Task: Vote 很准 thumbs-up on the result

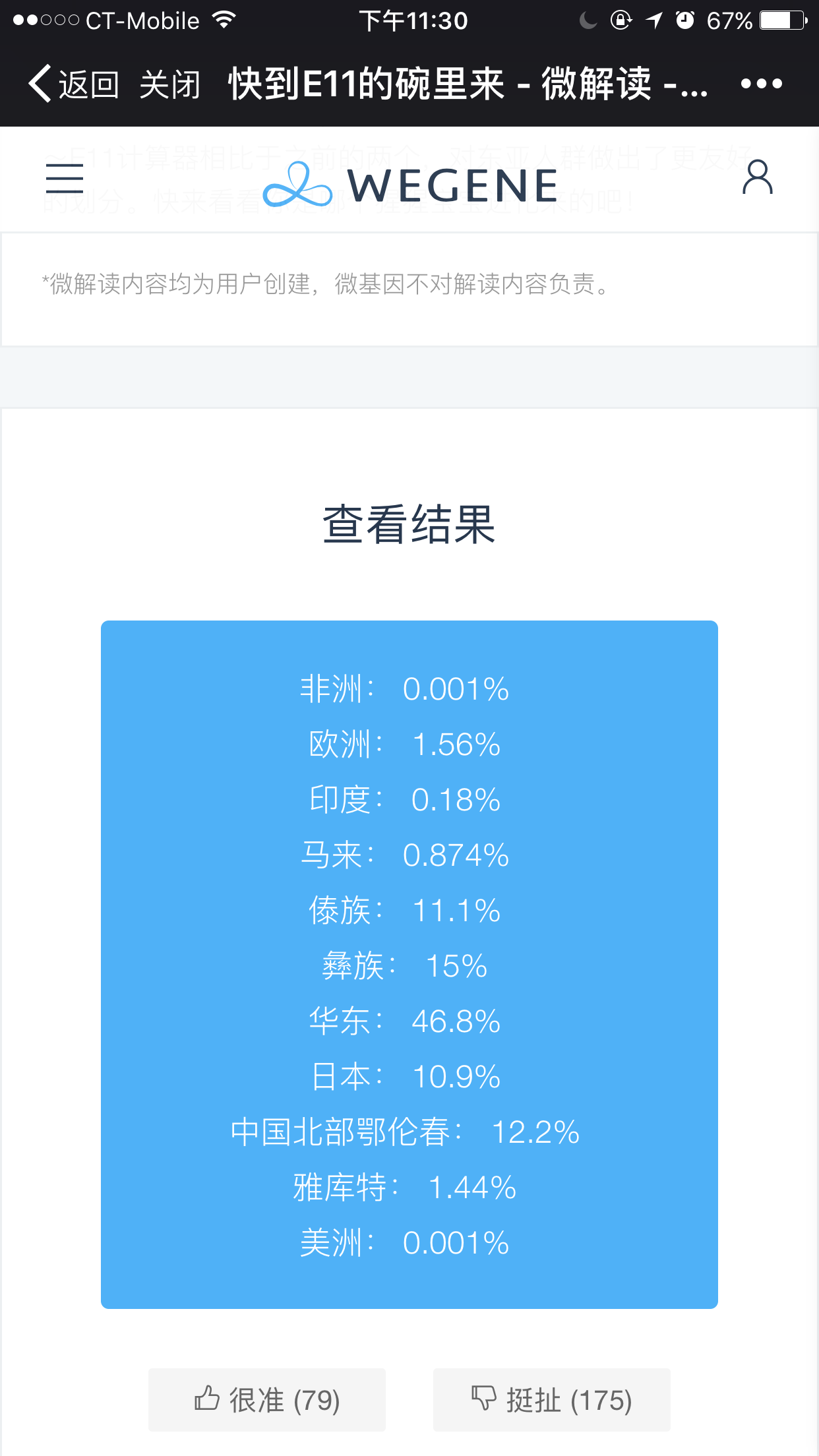Action: pos(267,1400)
